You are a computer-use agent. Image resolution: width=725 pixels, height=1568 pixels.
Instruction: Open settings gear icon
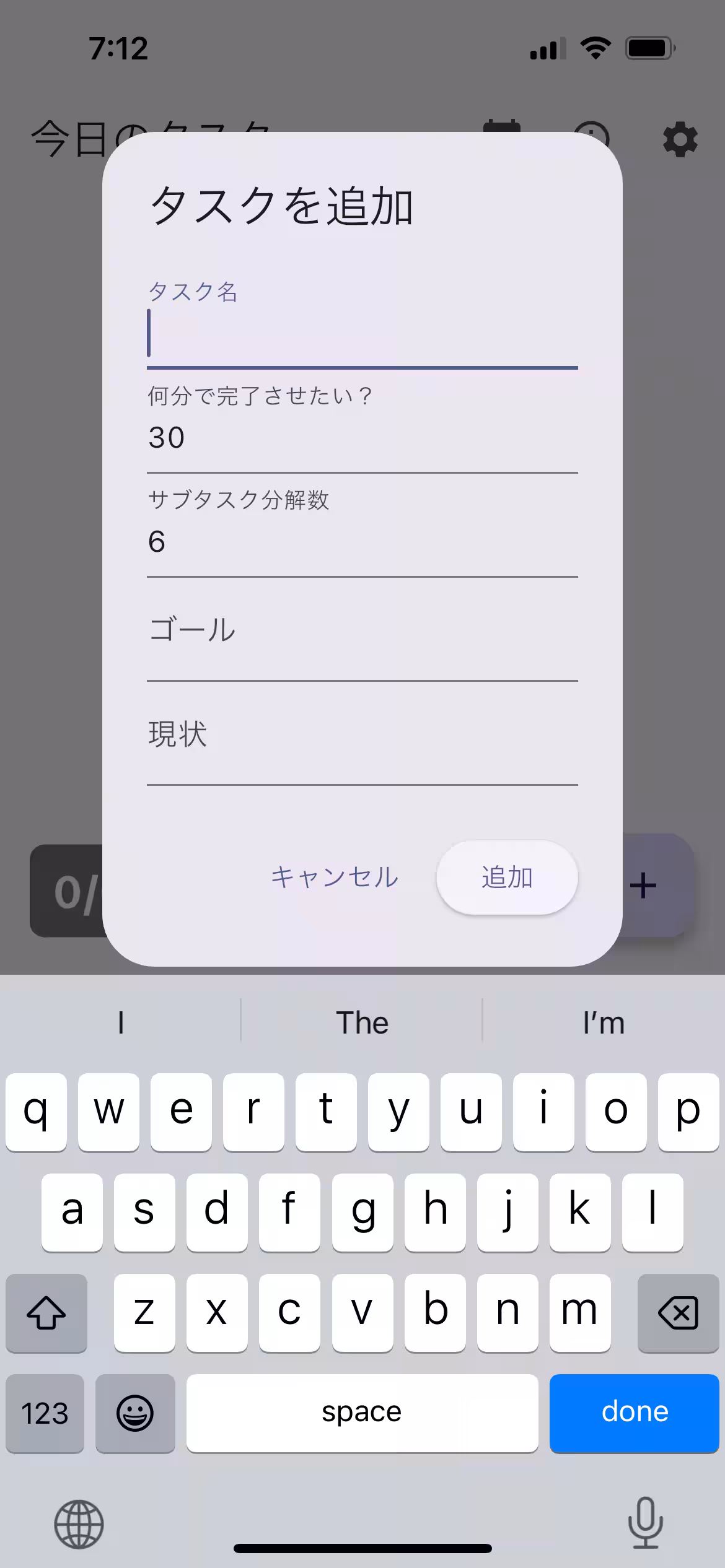(x=680, y=140)
